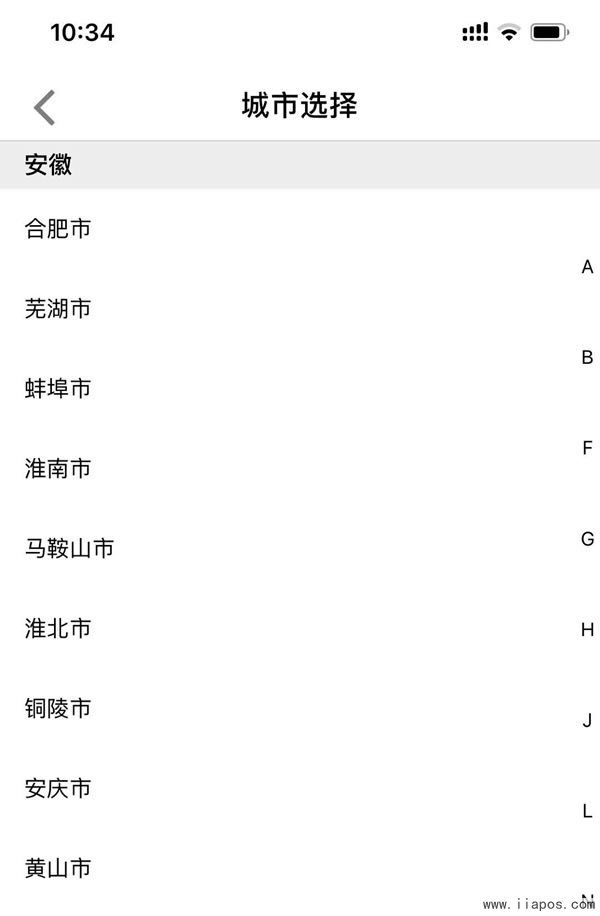This screenshot has height=916, width=600.
Task: Jump to index letter J
Action: click(587, 721)
